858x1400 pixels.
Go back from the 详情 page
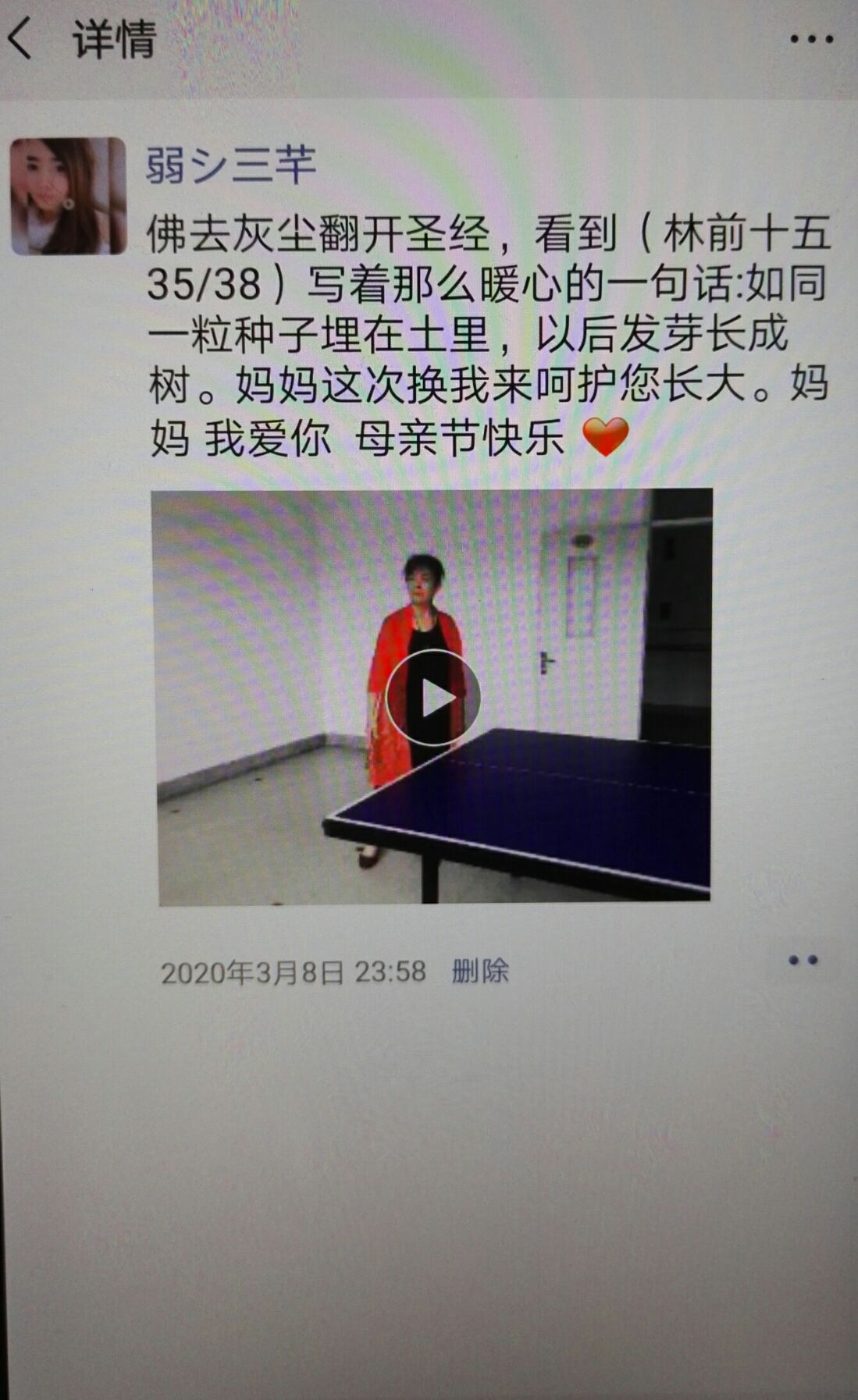point(21,39)
